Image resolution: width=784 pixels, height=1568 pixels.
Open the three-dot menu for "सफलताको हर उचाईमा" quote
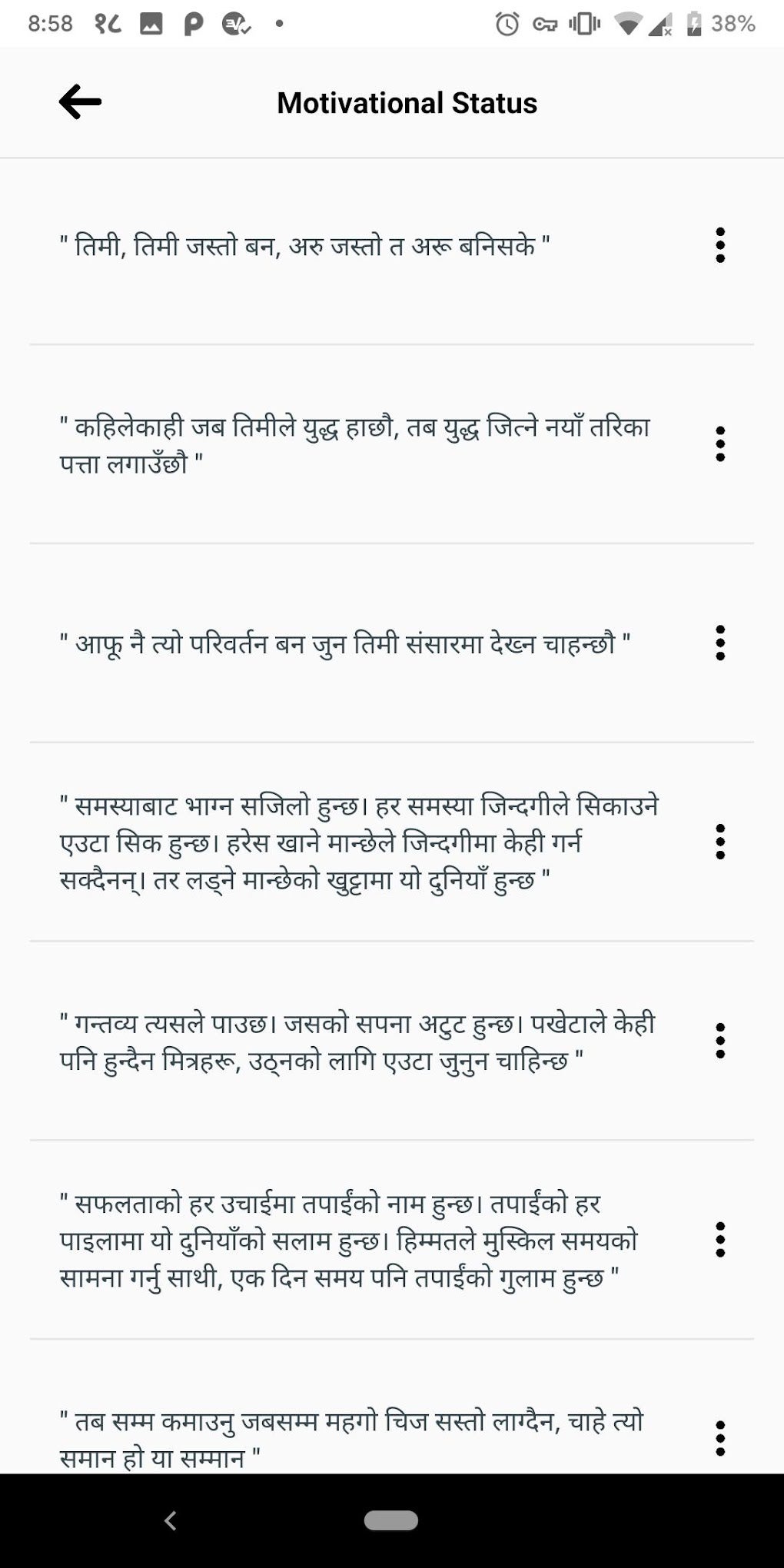tap(720, 1240)
